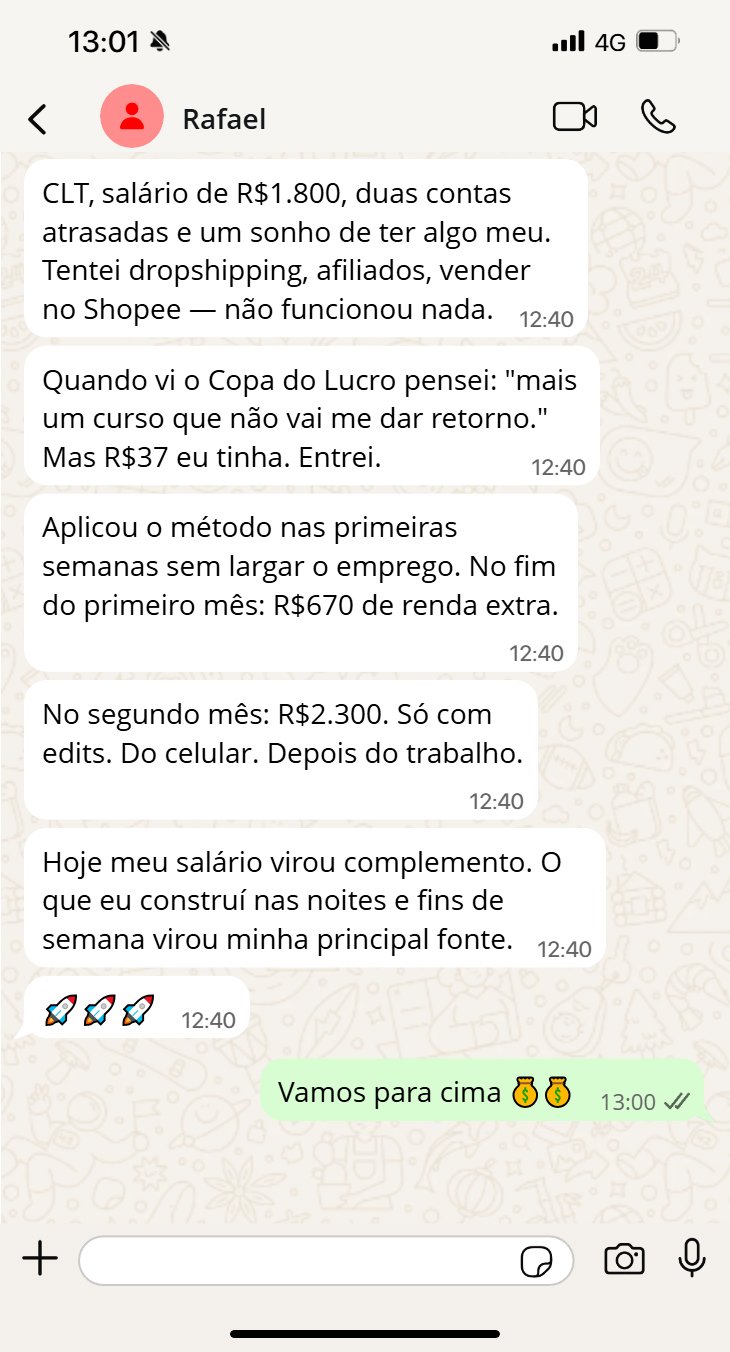Open the attachment menu with the plus icon

(x=38, y=1259)
